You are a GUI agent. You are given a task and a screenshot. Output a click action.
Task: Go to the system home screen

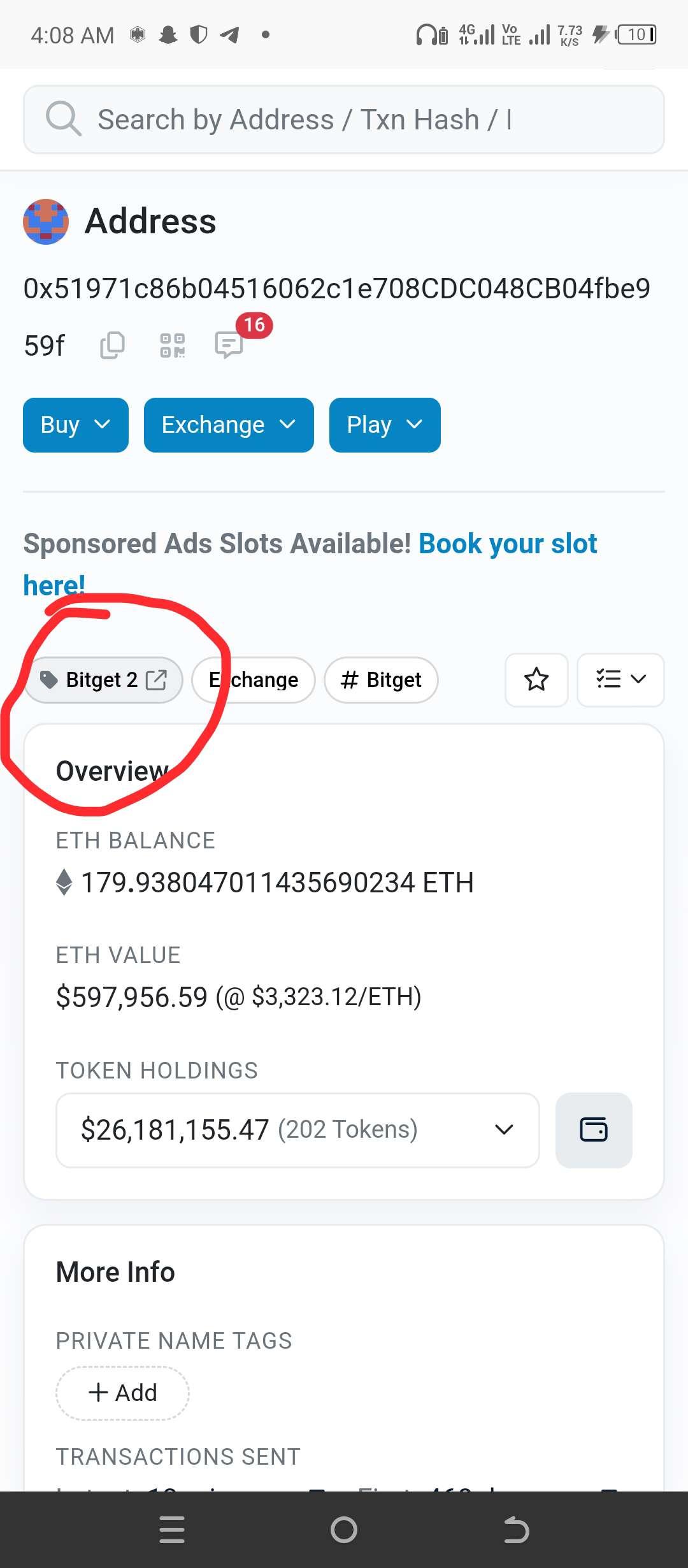click(344, 1530)
